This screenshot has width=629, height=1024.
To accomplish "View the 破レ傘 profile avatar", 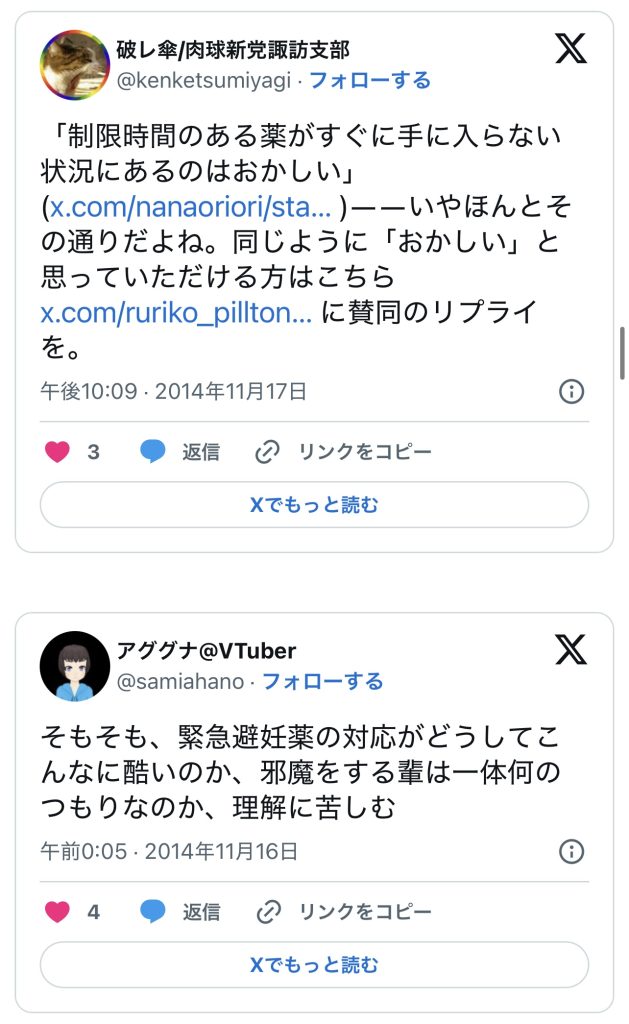I will [75, 65].
